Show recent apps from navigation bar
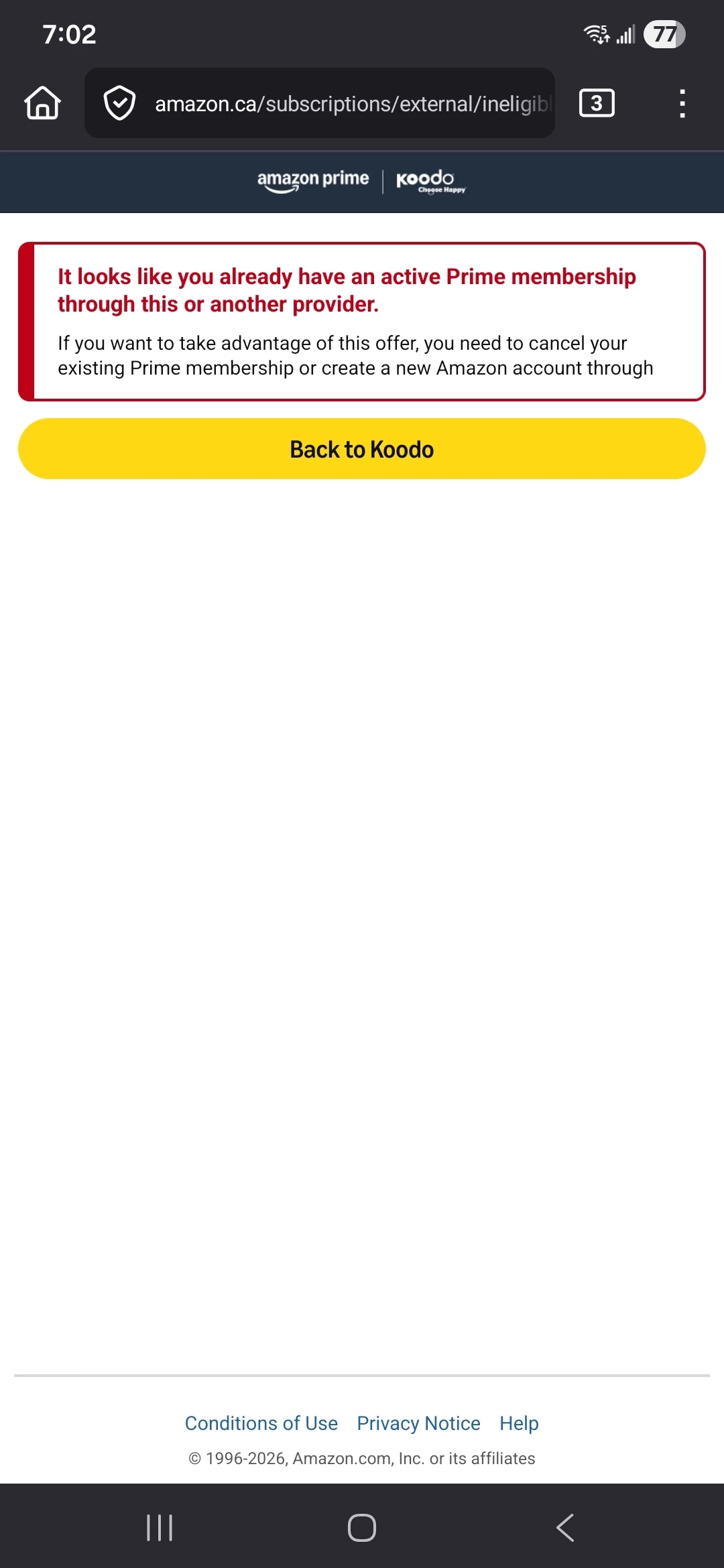 [x=160, y=1528]
